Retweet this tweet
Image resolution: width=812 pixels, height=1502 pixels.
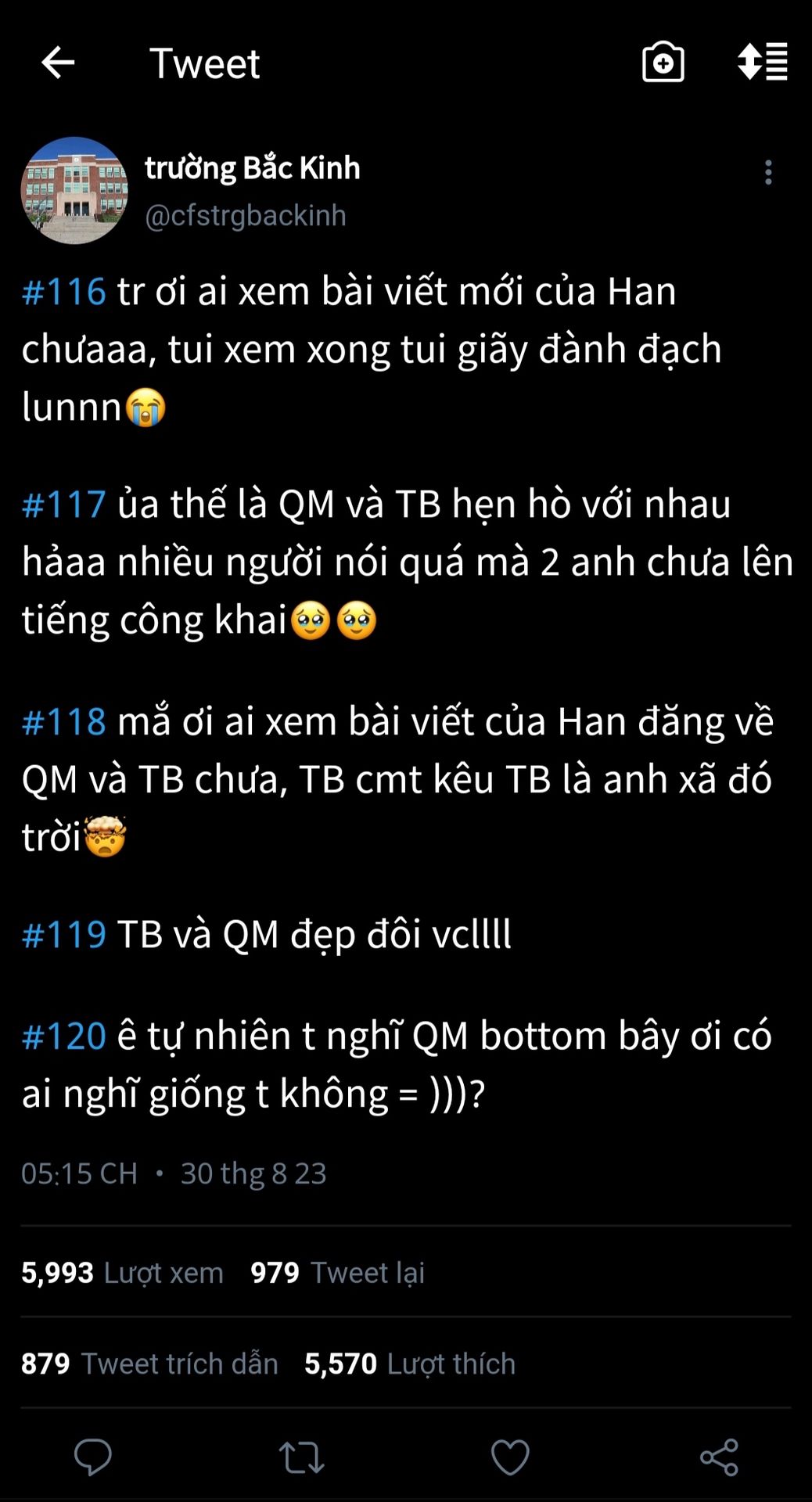coord(301,1457)
